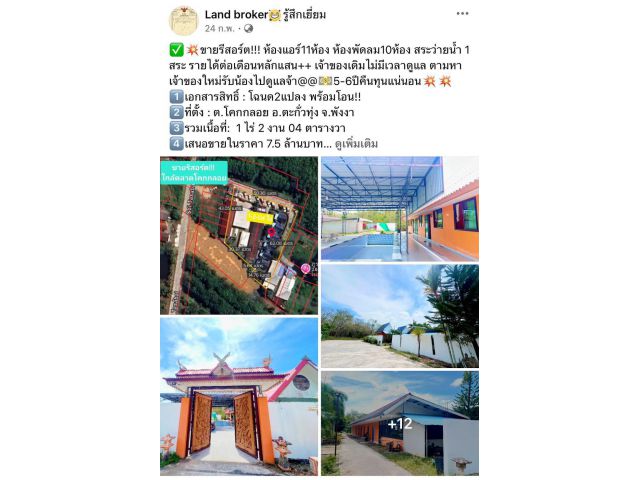Open the ornate entrance gate photo

tap(238, 396)
